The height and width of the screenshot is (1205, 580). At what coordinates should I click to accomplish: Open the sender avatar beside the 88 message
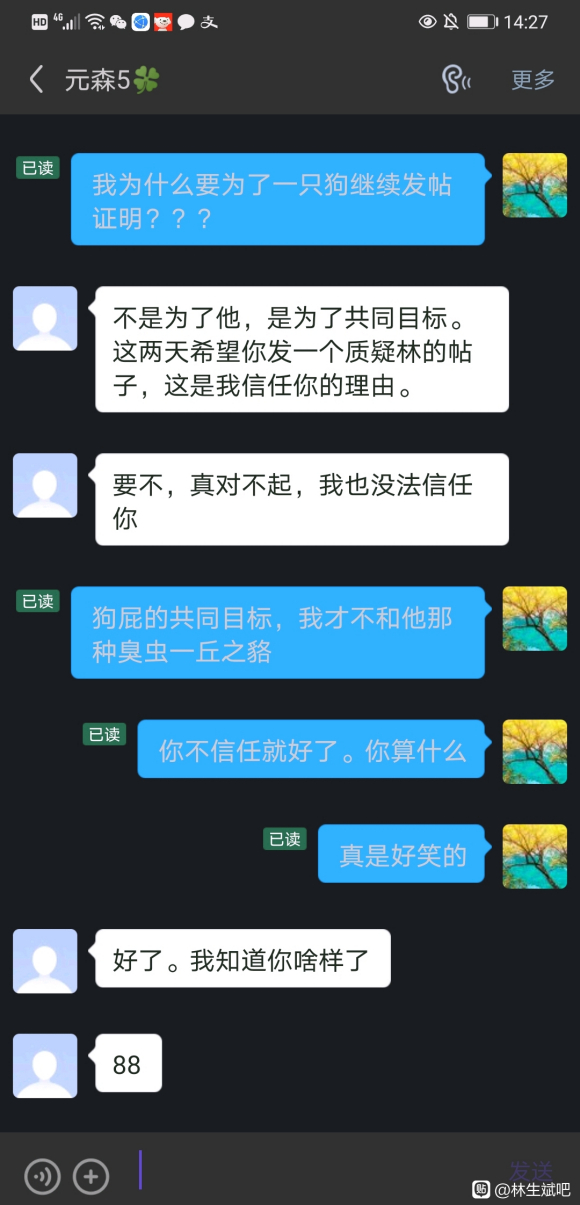point(45,1065)
